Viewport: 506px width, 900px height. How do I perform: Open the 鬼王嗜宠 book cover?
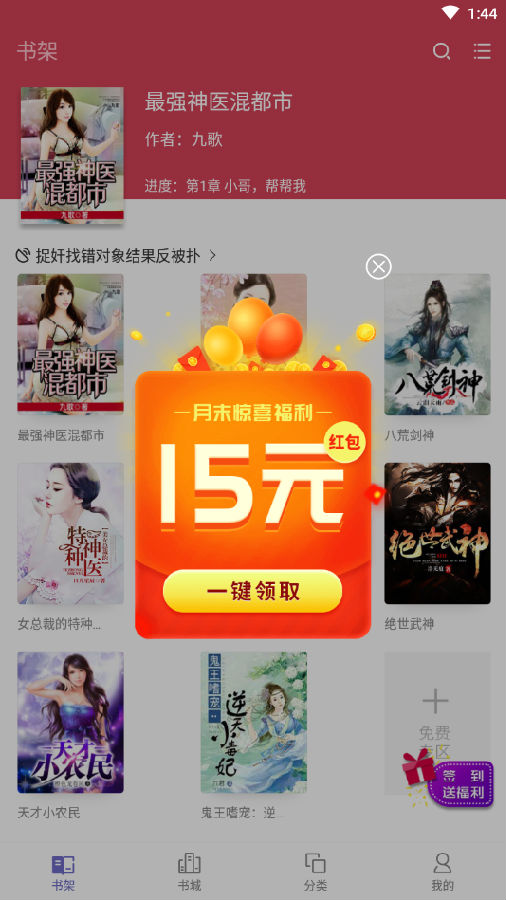coord(254,722)
